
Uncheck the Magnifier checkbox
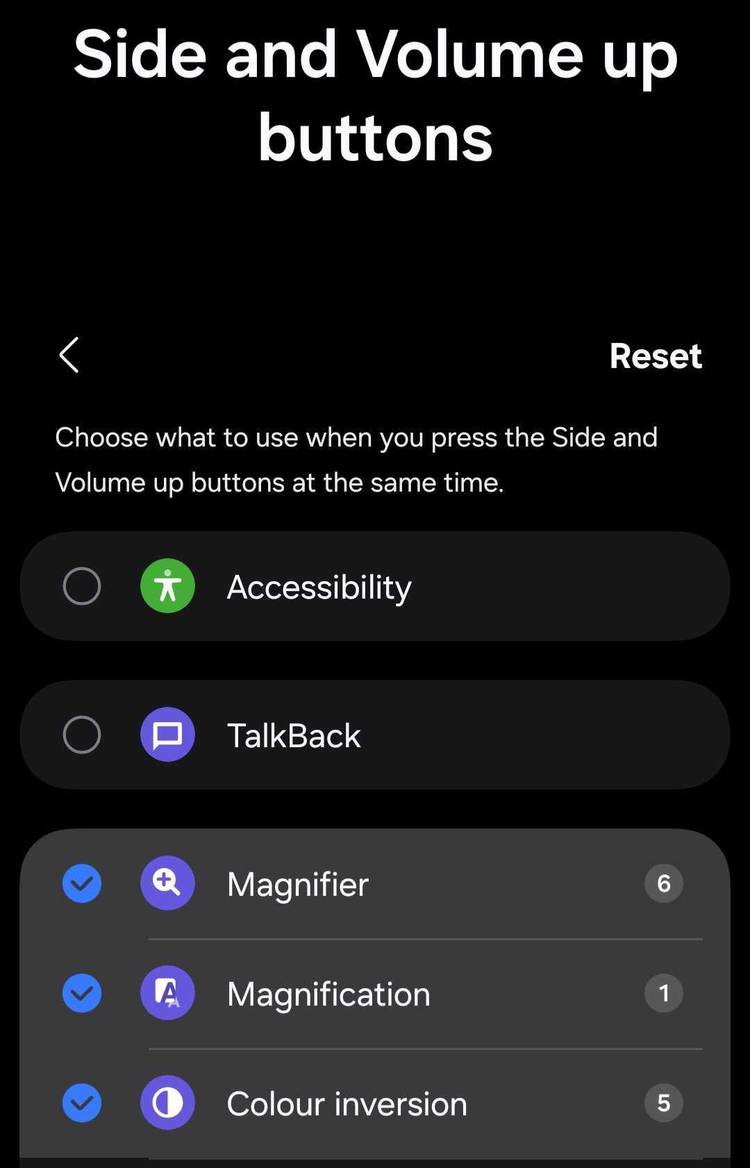[82, 883]
